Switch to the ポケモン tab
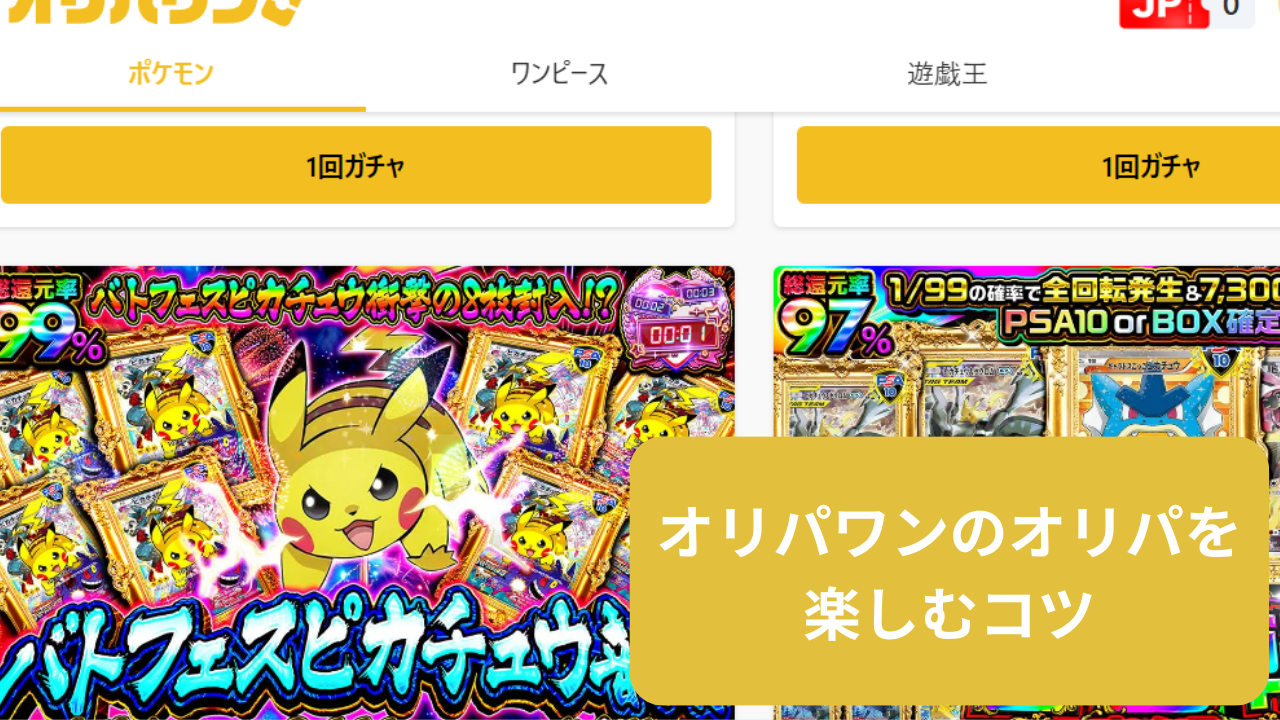This screenshot has height=720, width=1280. coord(171,74)
